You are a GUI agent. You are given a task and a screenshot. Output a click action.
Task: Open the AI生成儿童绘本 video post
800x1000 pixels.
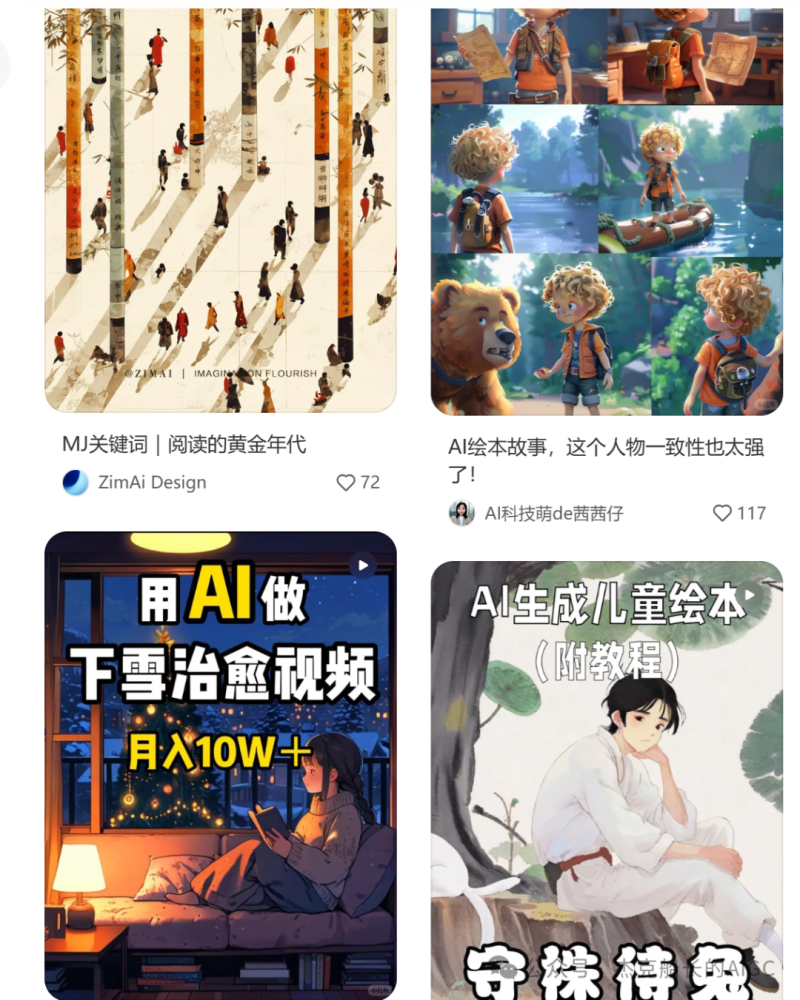(606, 780)
